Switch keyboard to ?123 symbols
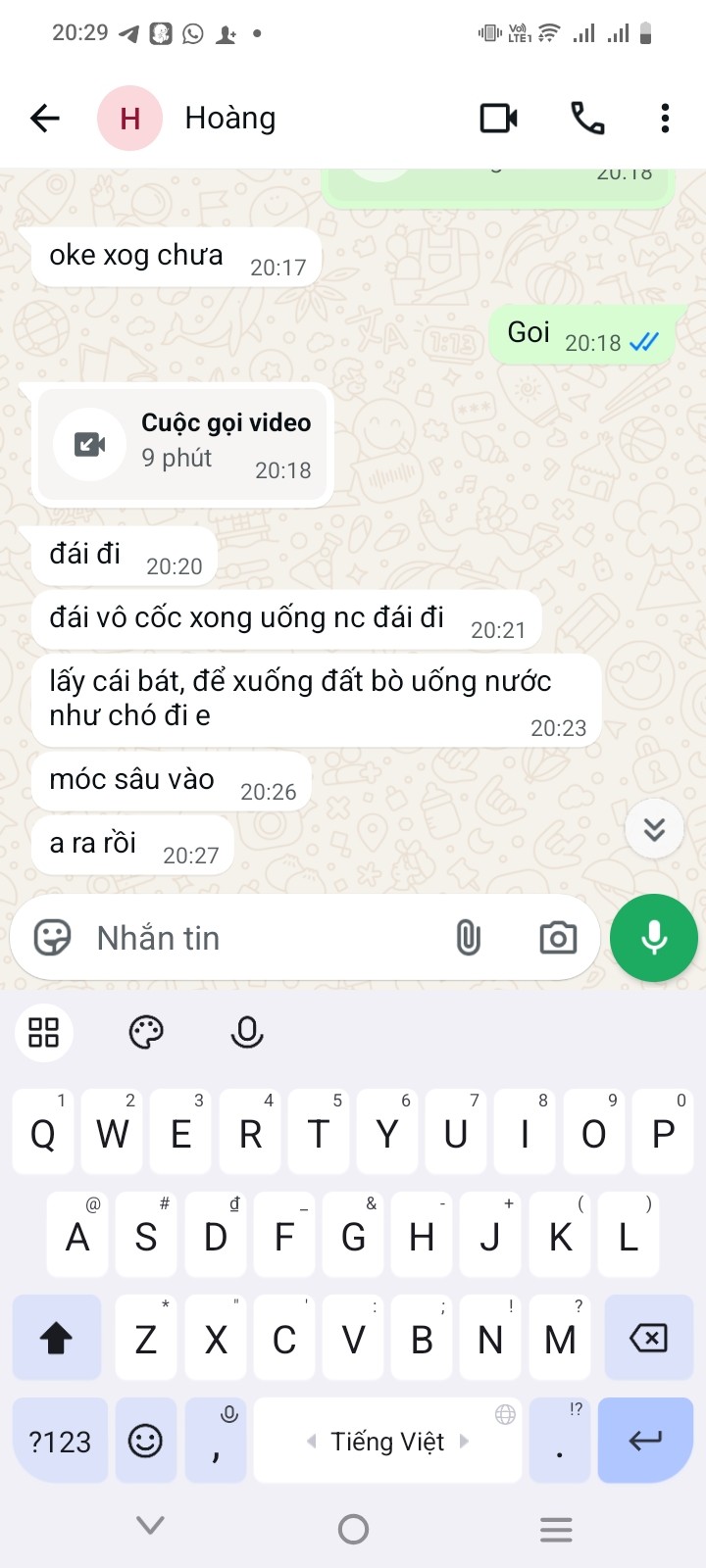This screenshot has width=706, height=1568. [x=59, y=1441]
